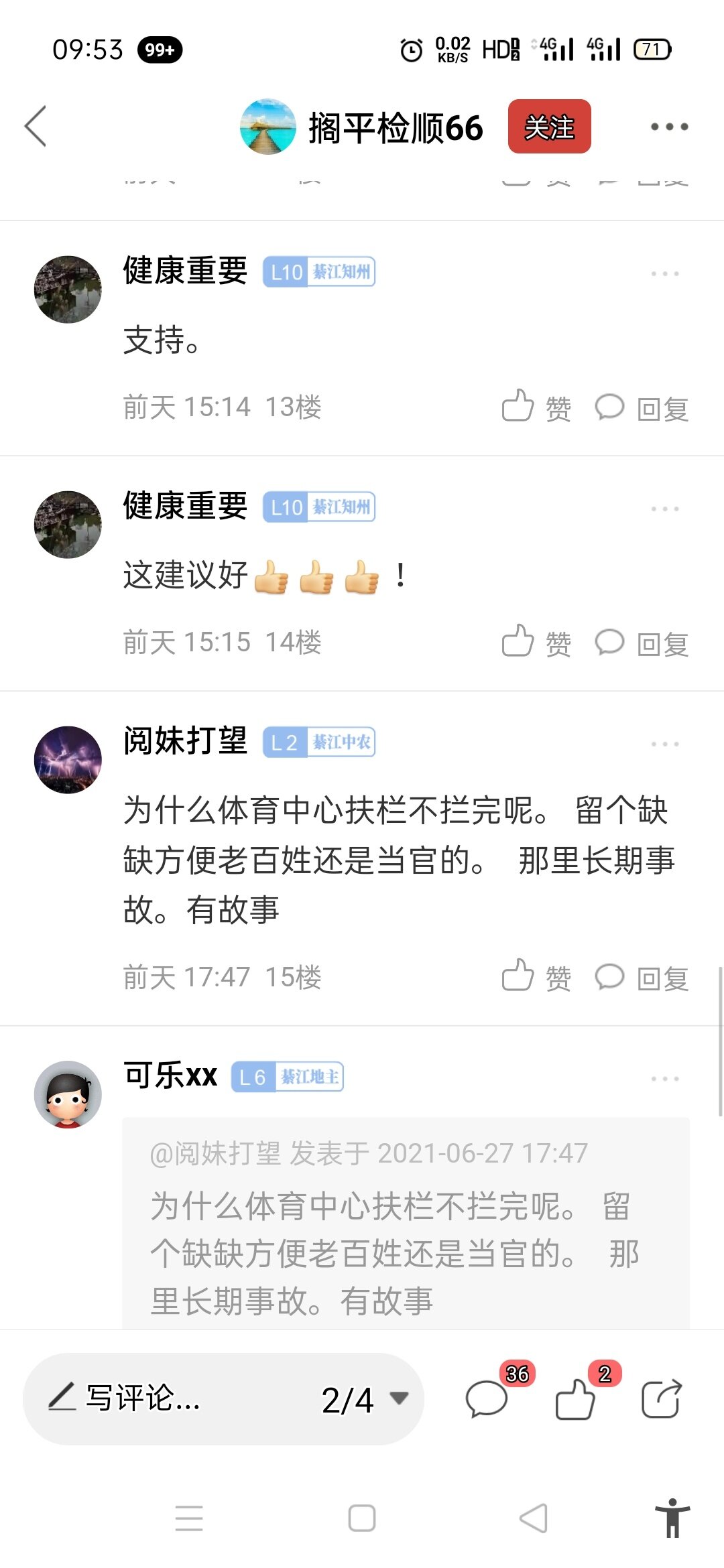Open more options for 可乐xx's comment
This screenshot has width=724, height=1568.
(x=664, y=1079)
